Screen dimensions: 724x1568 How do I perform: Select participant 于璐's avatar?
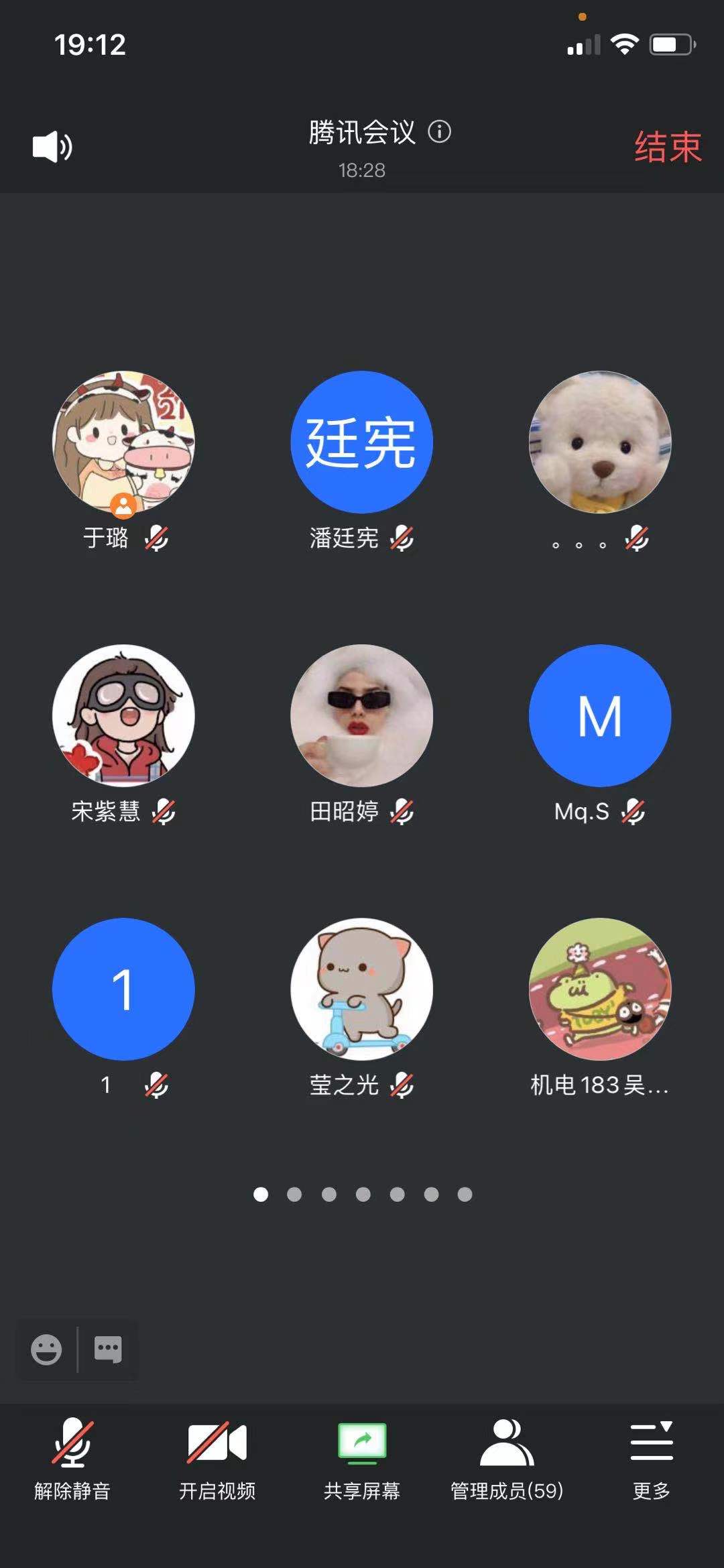123,442
